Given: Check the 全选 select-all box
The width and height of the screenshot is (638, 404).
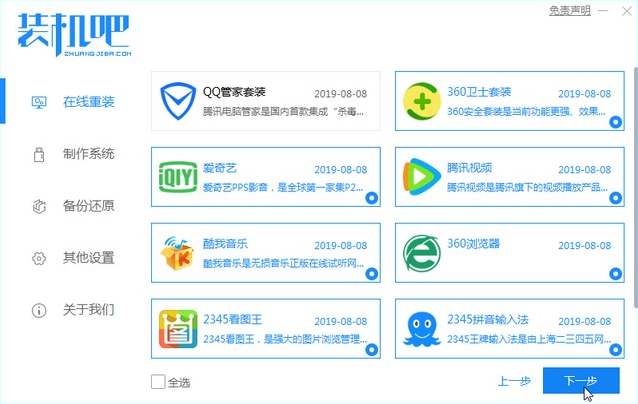Looking at the screenshot, I should [x=158, y=382].
